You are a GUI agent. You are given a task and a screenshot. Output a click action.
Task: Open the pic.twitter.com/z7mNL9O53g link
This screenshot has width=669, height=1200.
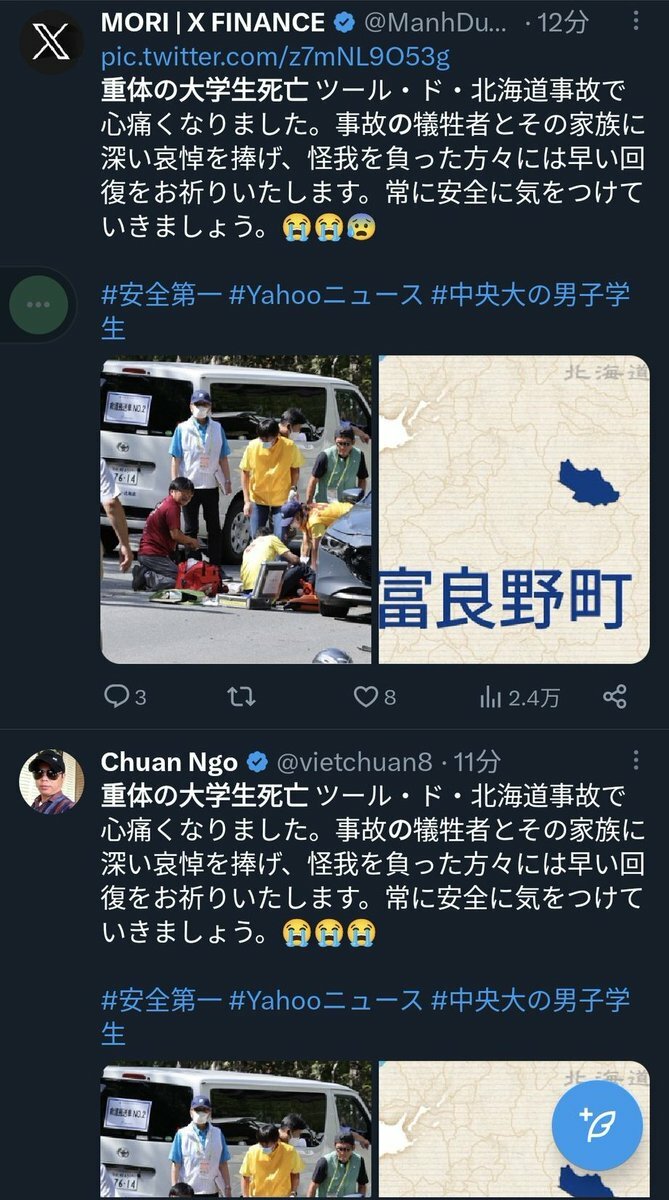[x=275, y=54]
